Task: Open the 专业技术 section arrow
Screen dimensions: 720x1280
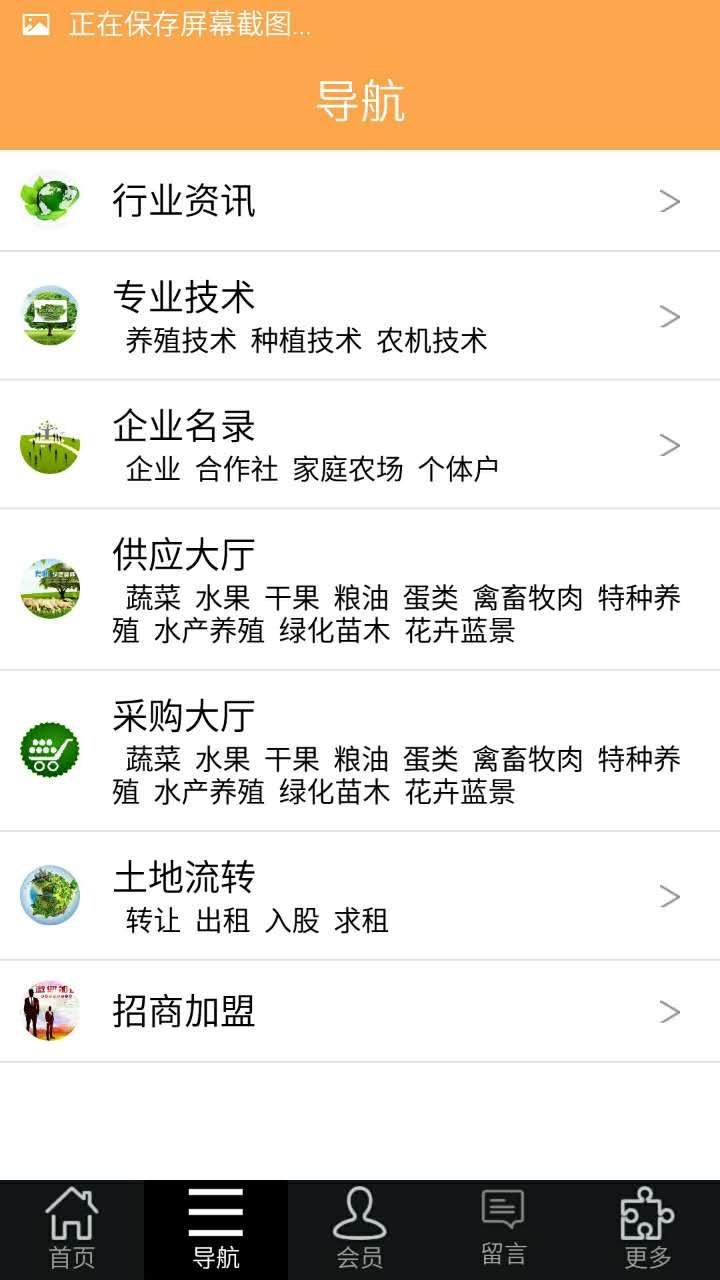Action: [669, 315]
